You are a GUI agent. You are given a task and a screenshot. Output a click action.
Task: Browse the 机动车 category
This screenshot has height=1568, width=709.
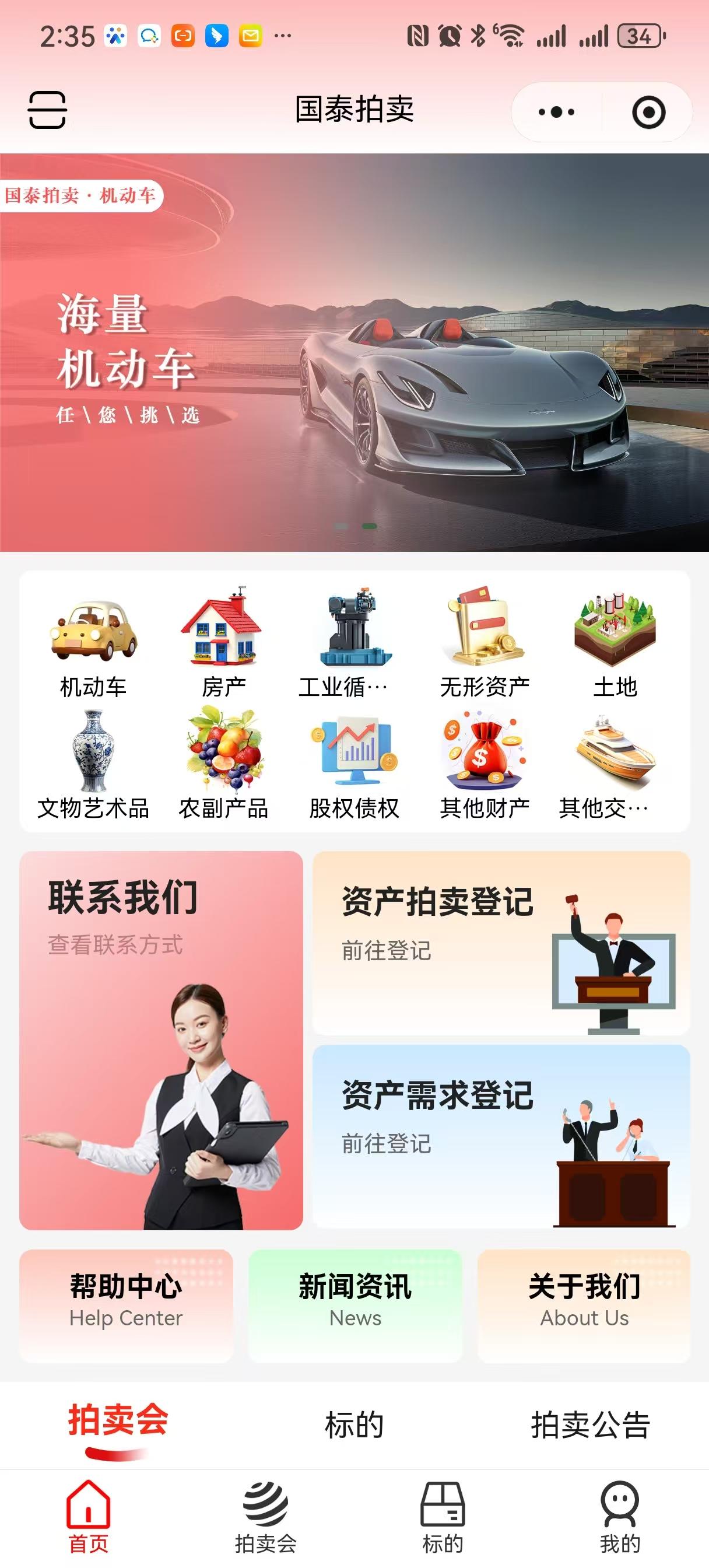(x=93, y=643)
